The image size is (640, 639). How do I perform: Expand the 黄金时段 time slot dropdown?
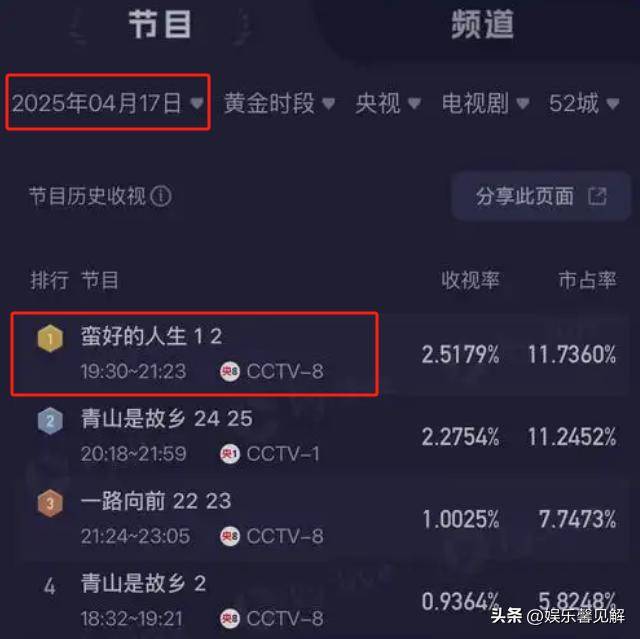coord(278,104)
